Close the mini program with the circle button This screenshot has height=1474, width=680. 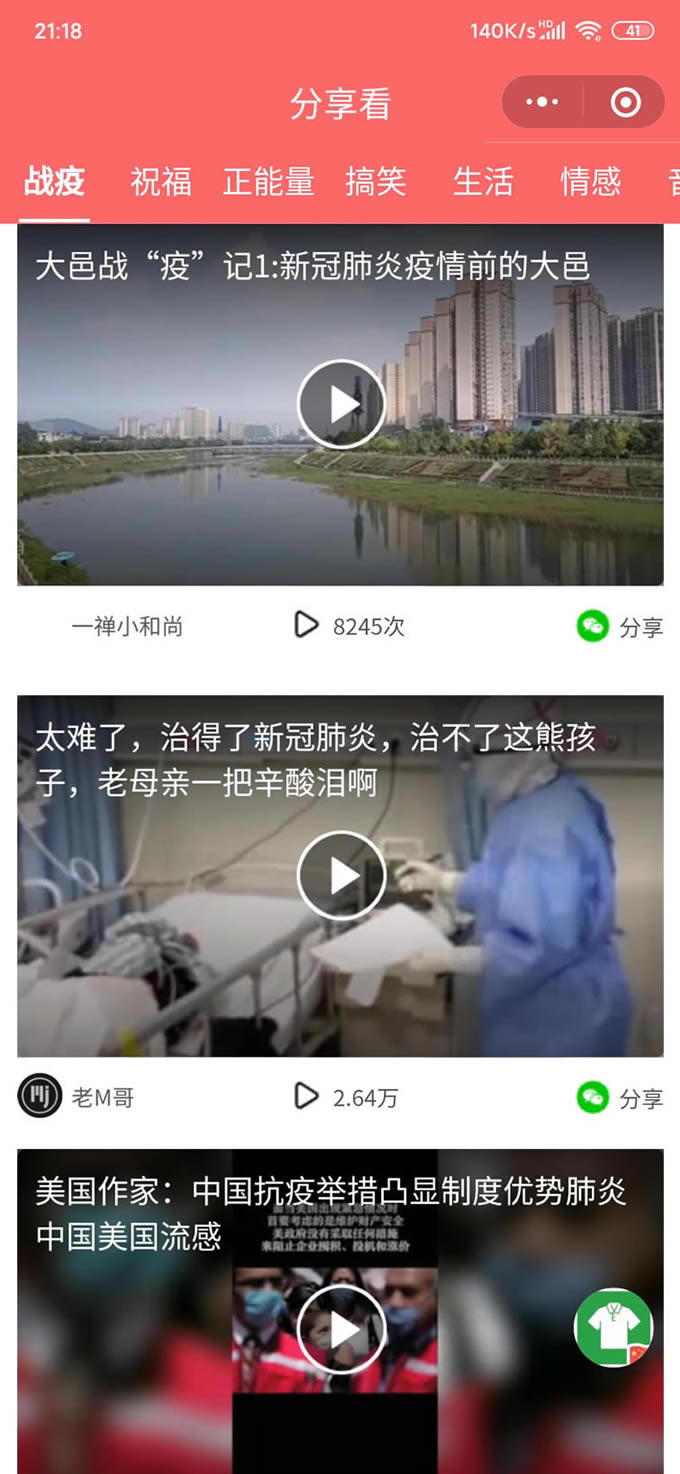click(626, 102)
